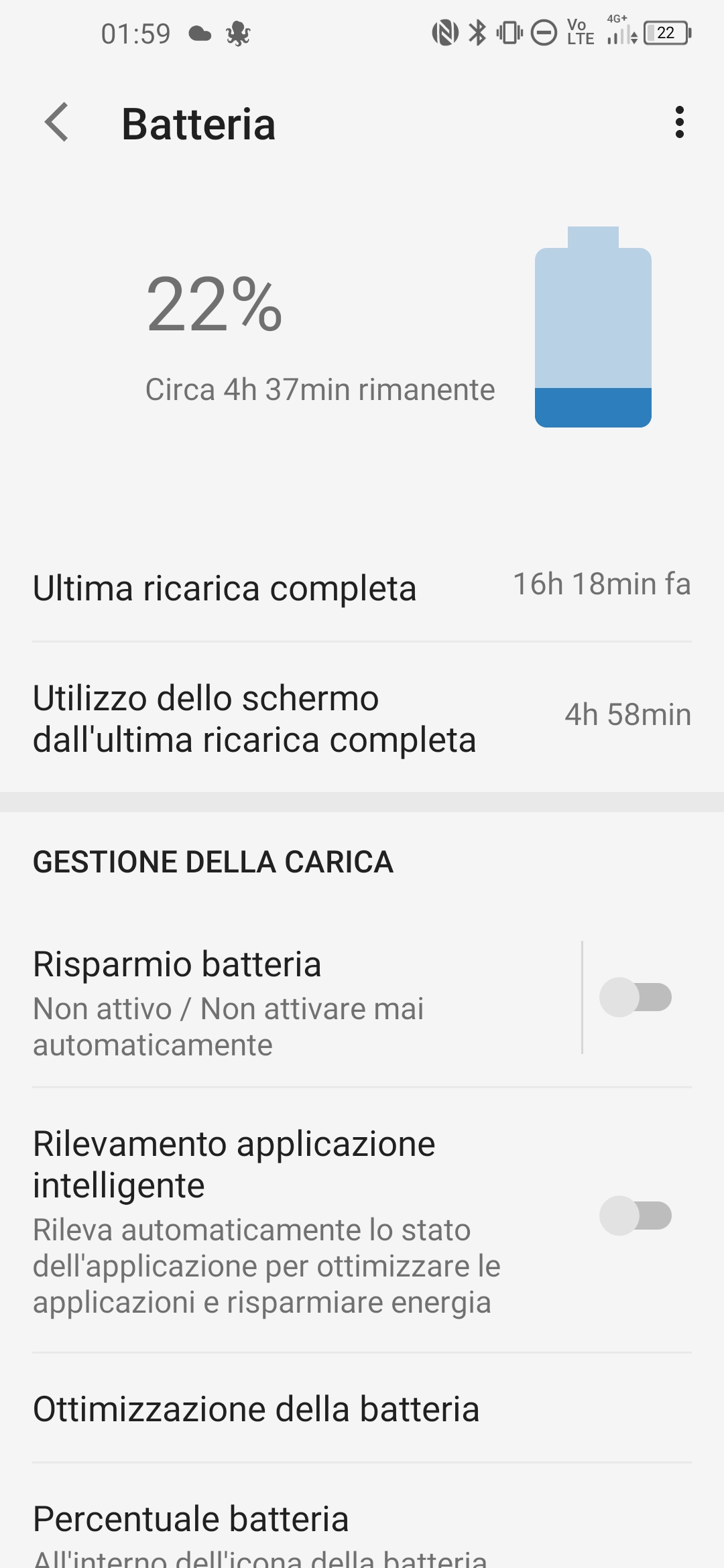Enable Rilevamento applicazione intelligente switch
Image resolution: width=724 pixels, height=1568 pixels.
point(636,1216)
